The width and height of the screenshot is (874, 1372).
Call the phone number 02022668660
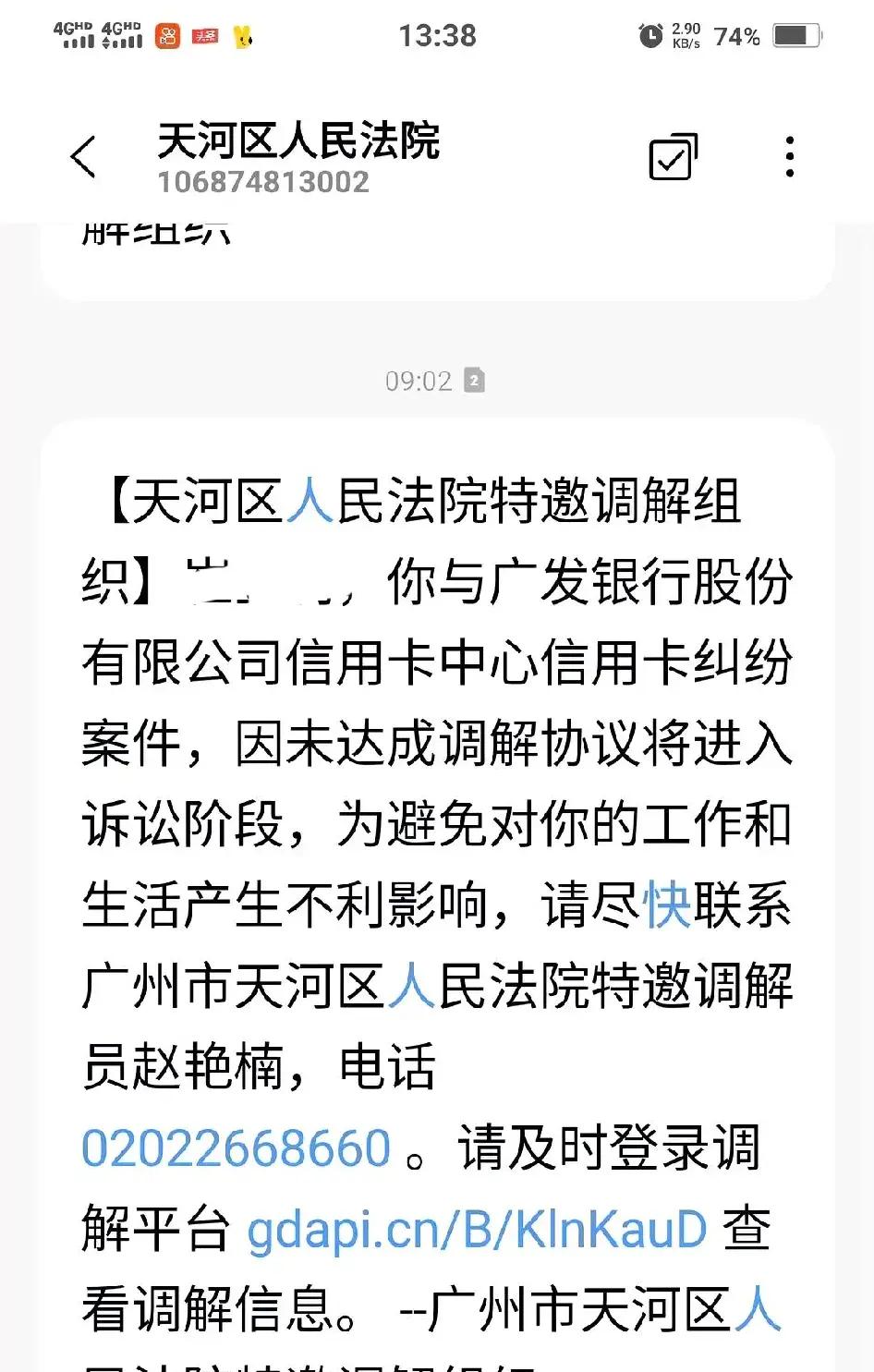point(237,1148)
